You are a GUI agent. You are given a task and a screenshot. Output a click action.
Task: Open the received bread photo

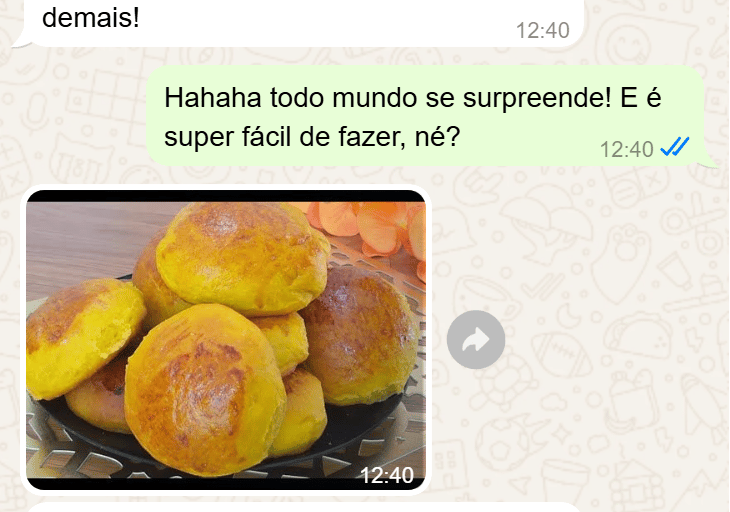226,340
